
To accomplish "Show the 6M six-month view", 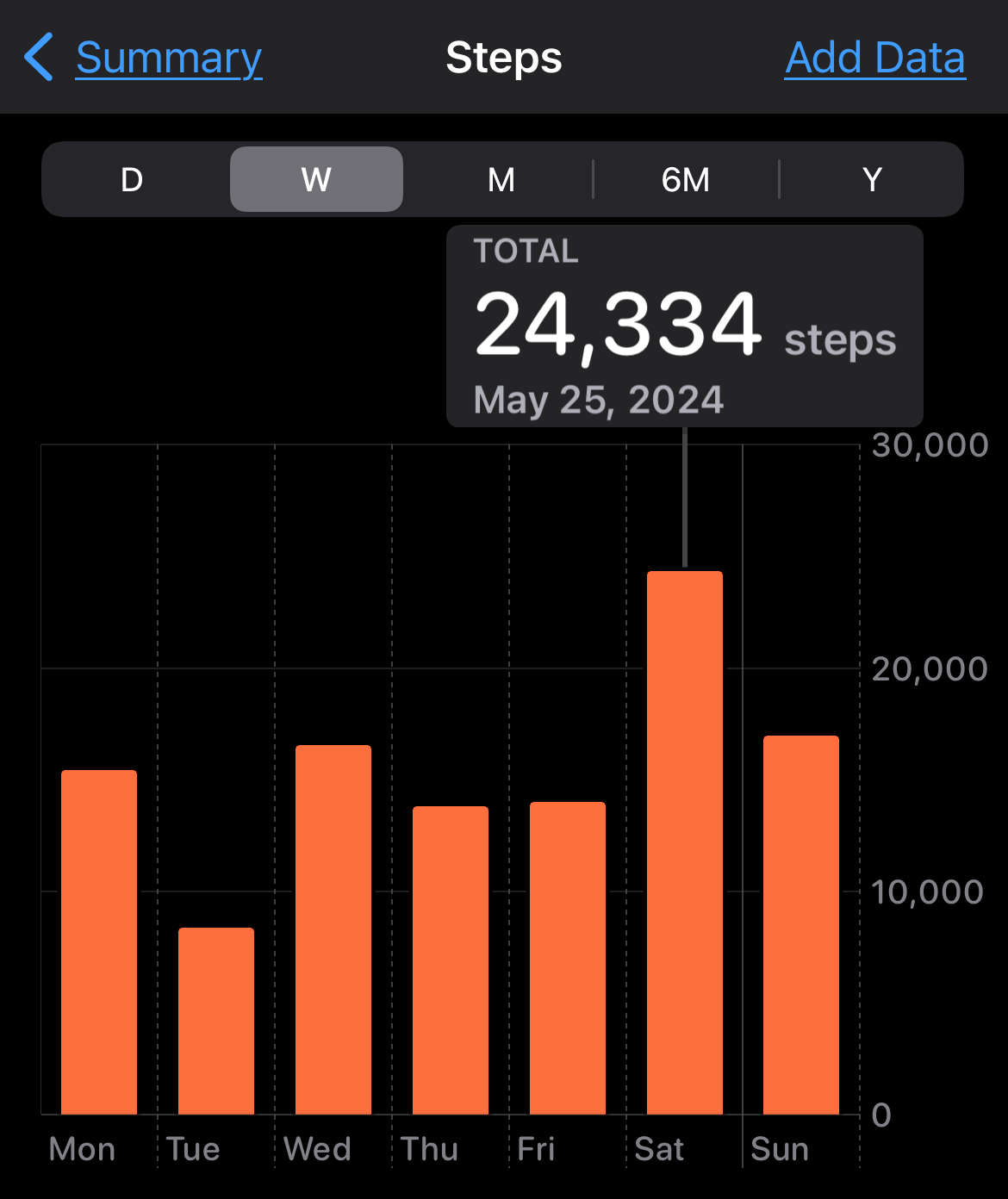I will click(x=686, y=180).
